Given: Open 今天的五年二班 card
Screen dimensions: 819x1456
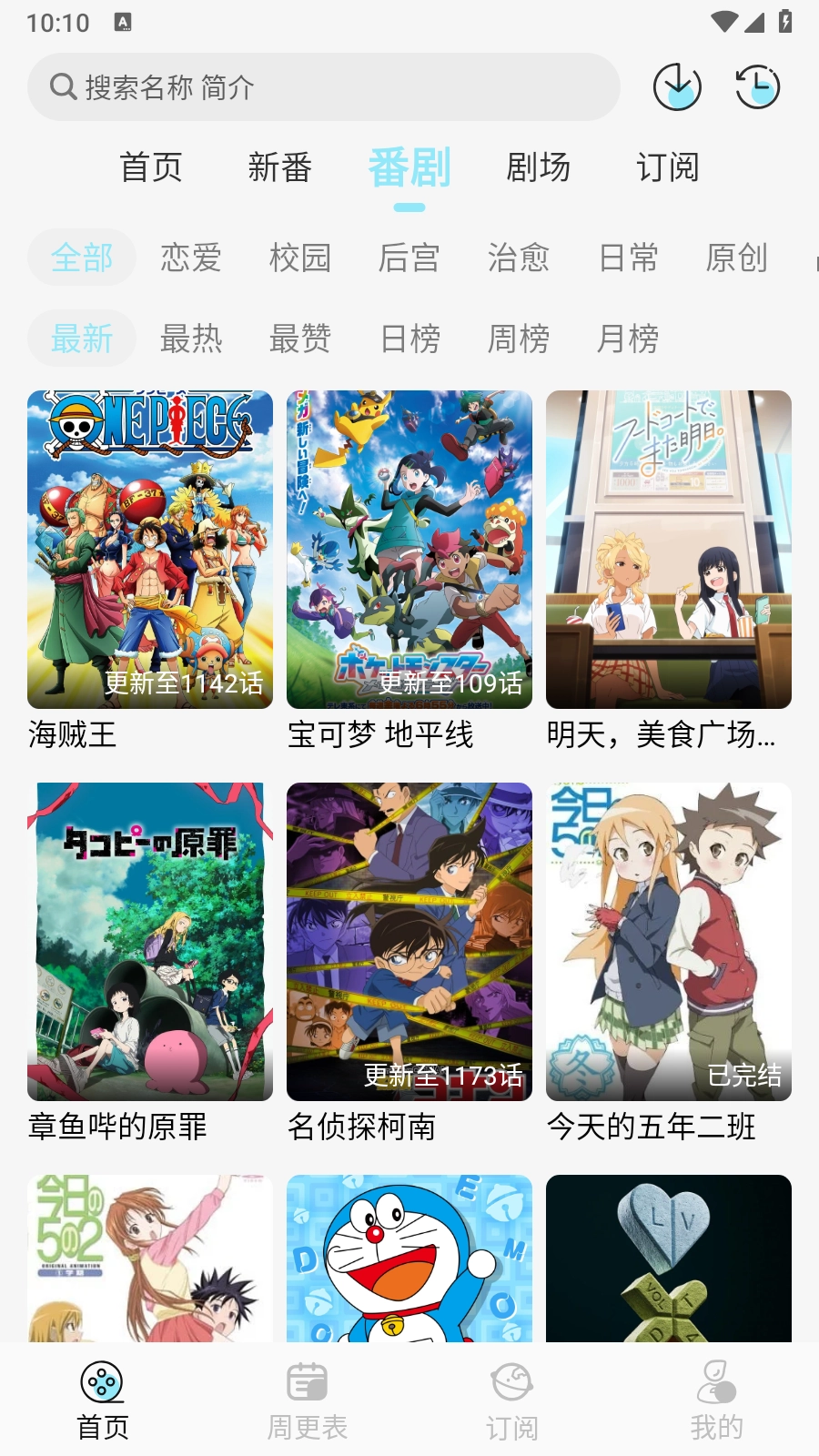Looking at the screenshot, I should tap(669, 942).
